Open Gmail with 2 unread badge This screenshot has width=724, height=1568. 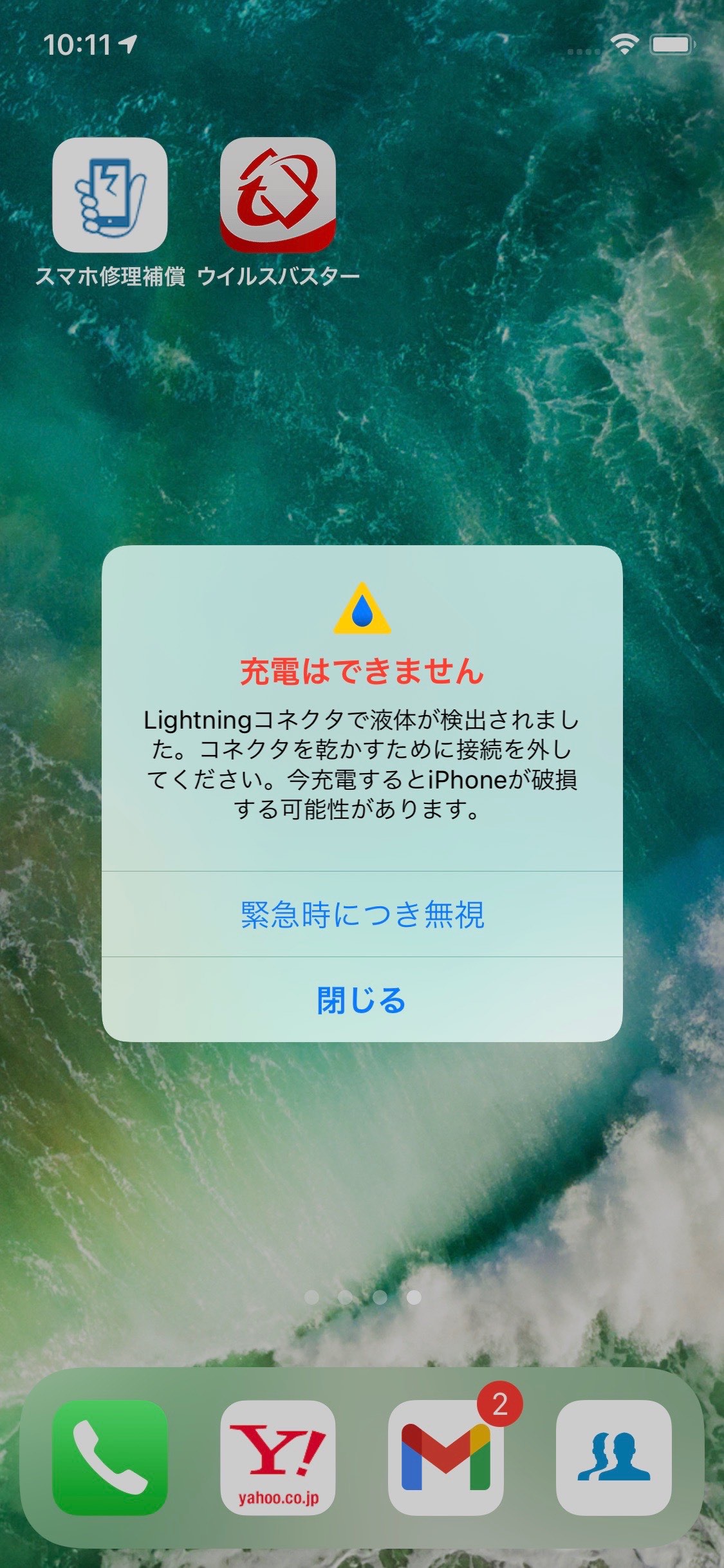(445, 1457)
